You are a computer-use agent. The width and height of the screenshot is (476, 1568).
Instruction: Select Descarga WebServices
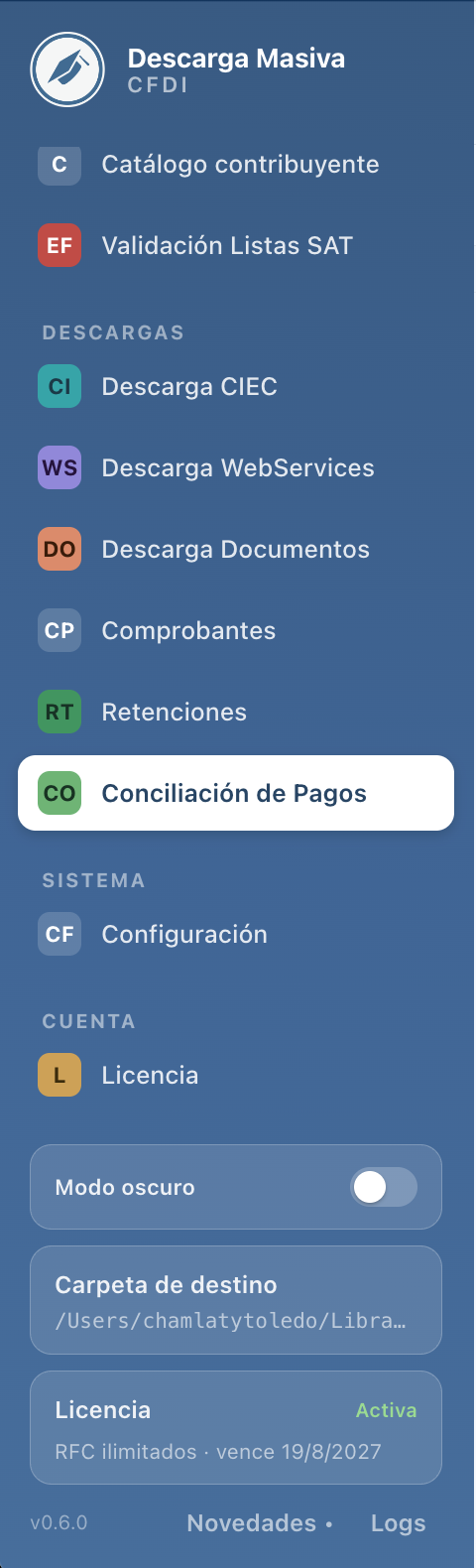pyautogui.click(x=236, y=468)
